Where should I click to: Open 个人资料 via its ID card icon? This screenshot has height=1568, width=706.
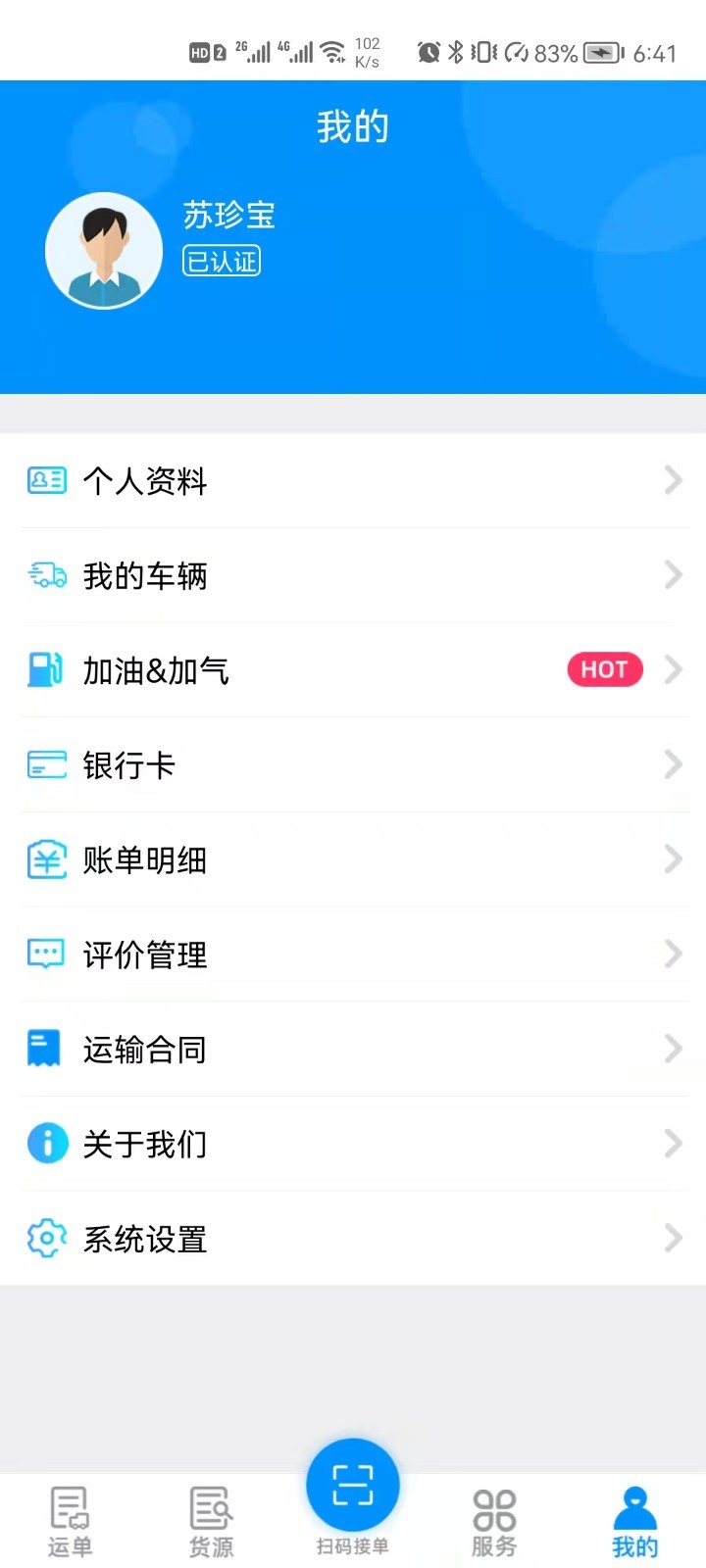pyautogui.click(x=46, y=480)
